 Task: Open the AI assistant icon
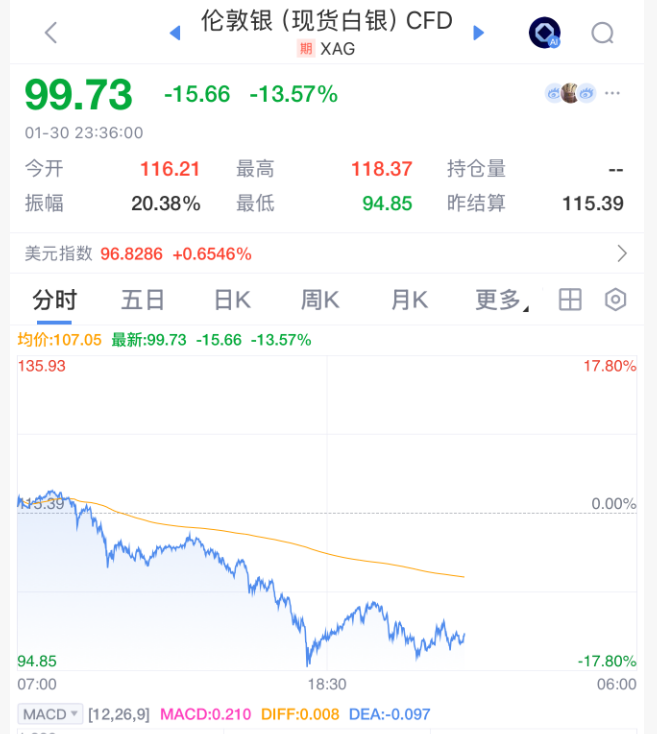(x=544, y=33)
